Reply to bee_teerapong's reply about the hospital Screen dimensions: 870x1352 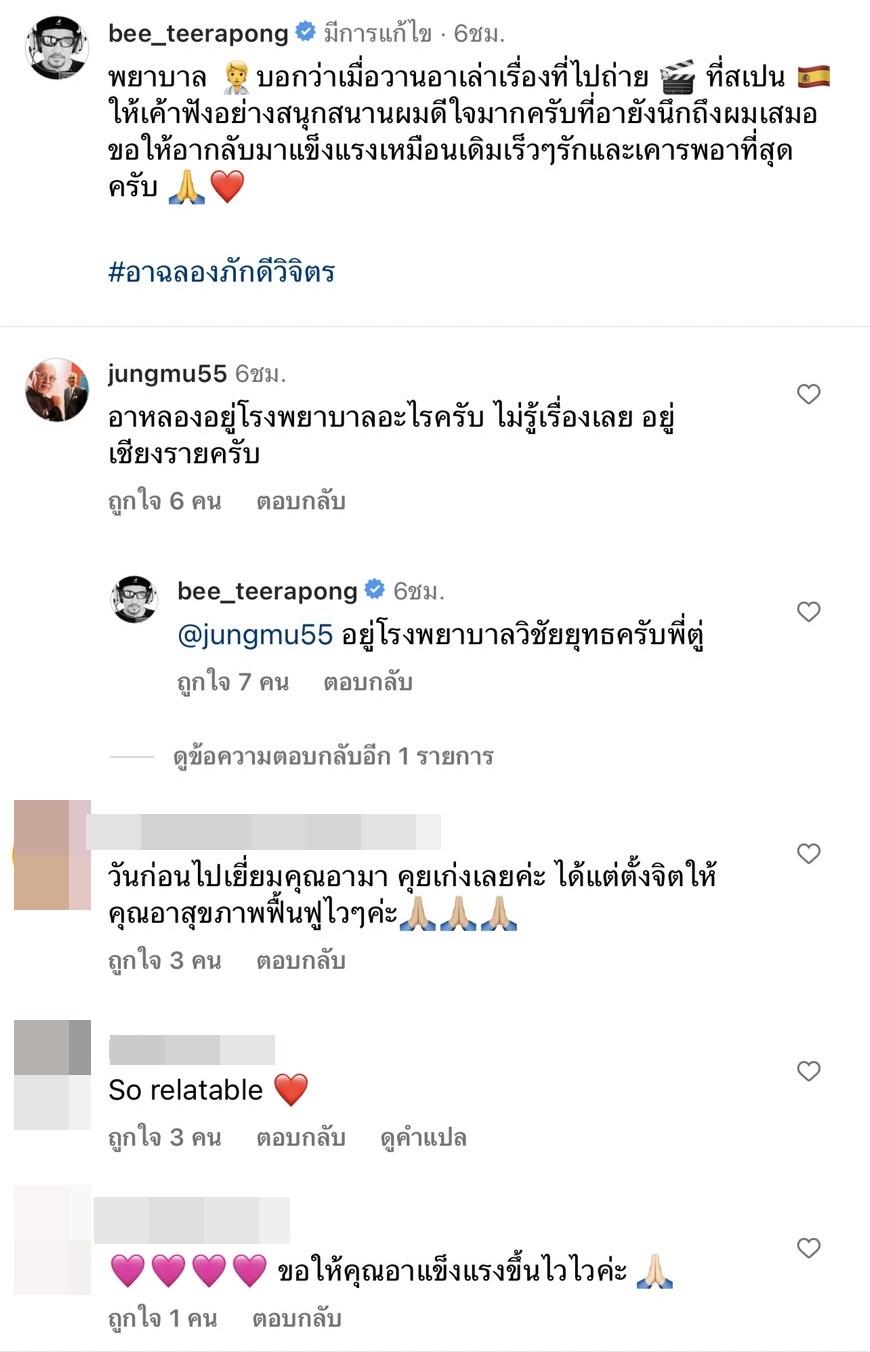pyautogui.click(x=367, y=683)
